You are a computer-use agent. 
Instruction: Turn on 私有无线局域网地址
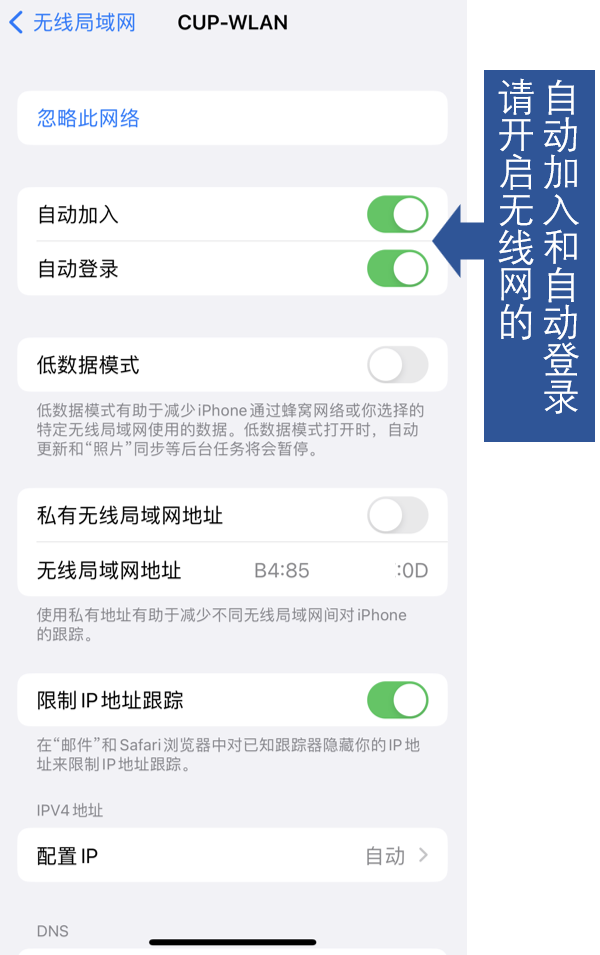pos(397,516)
